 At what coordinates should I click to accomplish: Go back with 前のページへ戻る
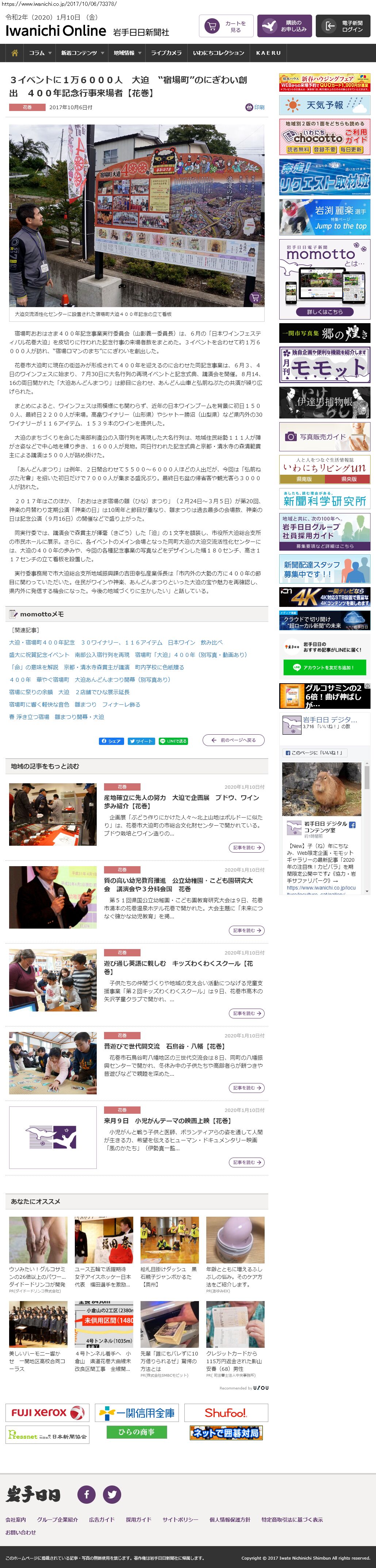tap(234, 740)
